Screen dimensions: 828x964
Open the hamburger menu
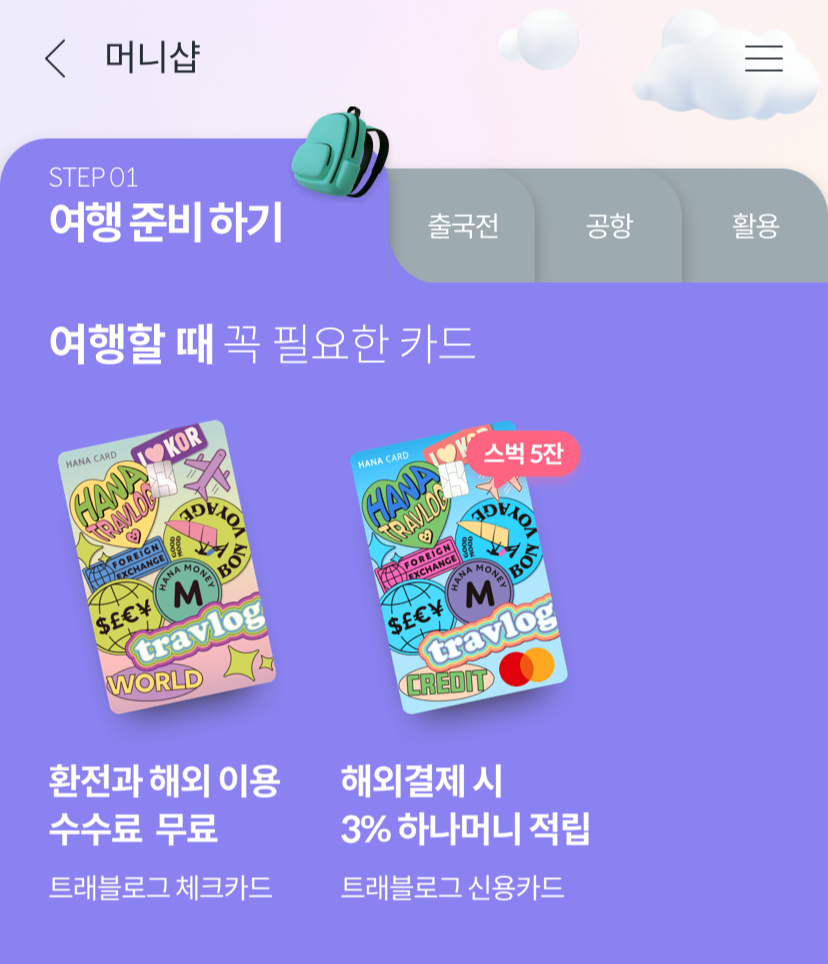coord(762,60)
